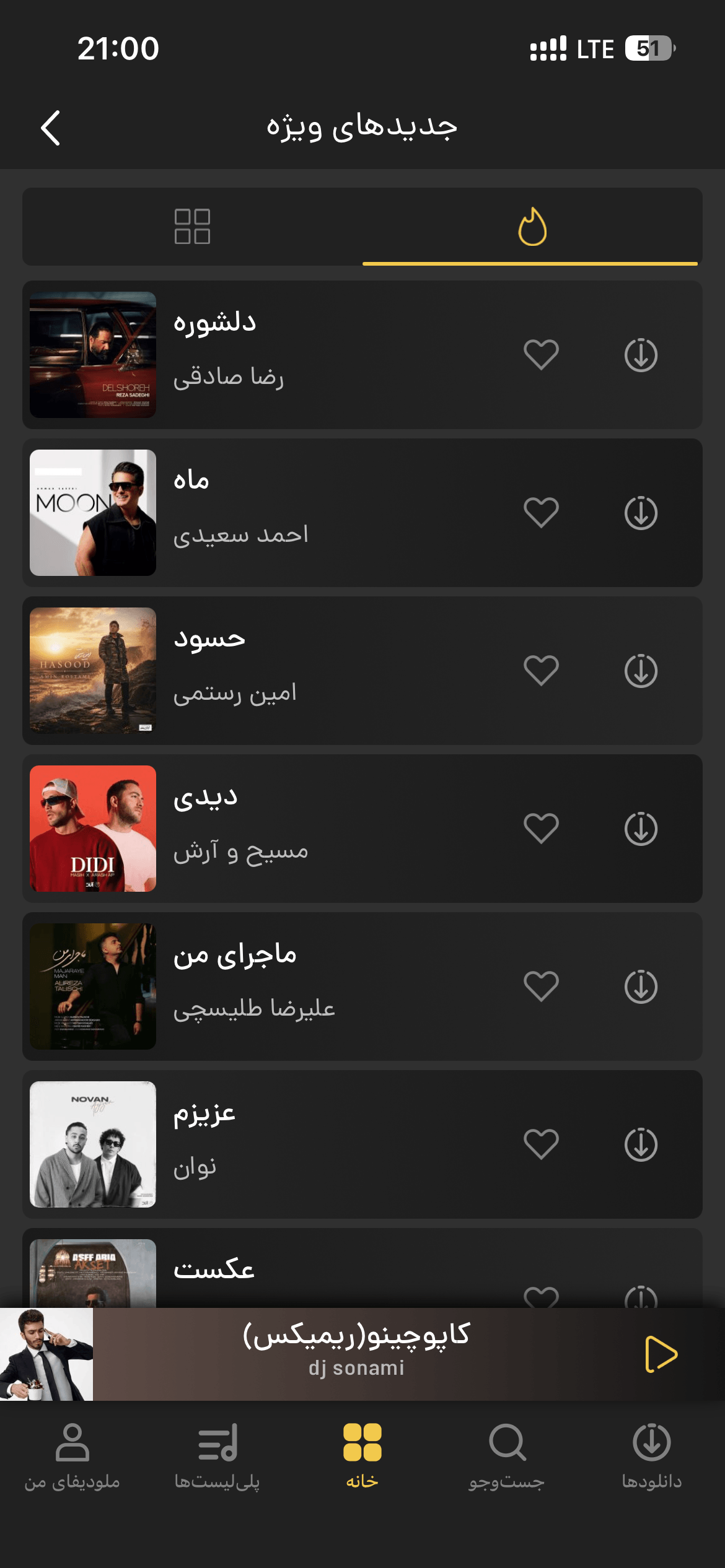Switch to the پلی‌لیست‌ها tab
The image size is (725, 1568).
pyautogui.click(x=217, y=1457)
